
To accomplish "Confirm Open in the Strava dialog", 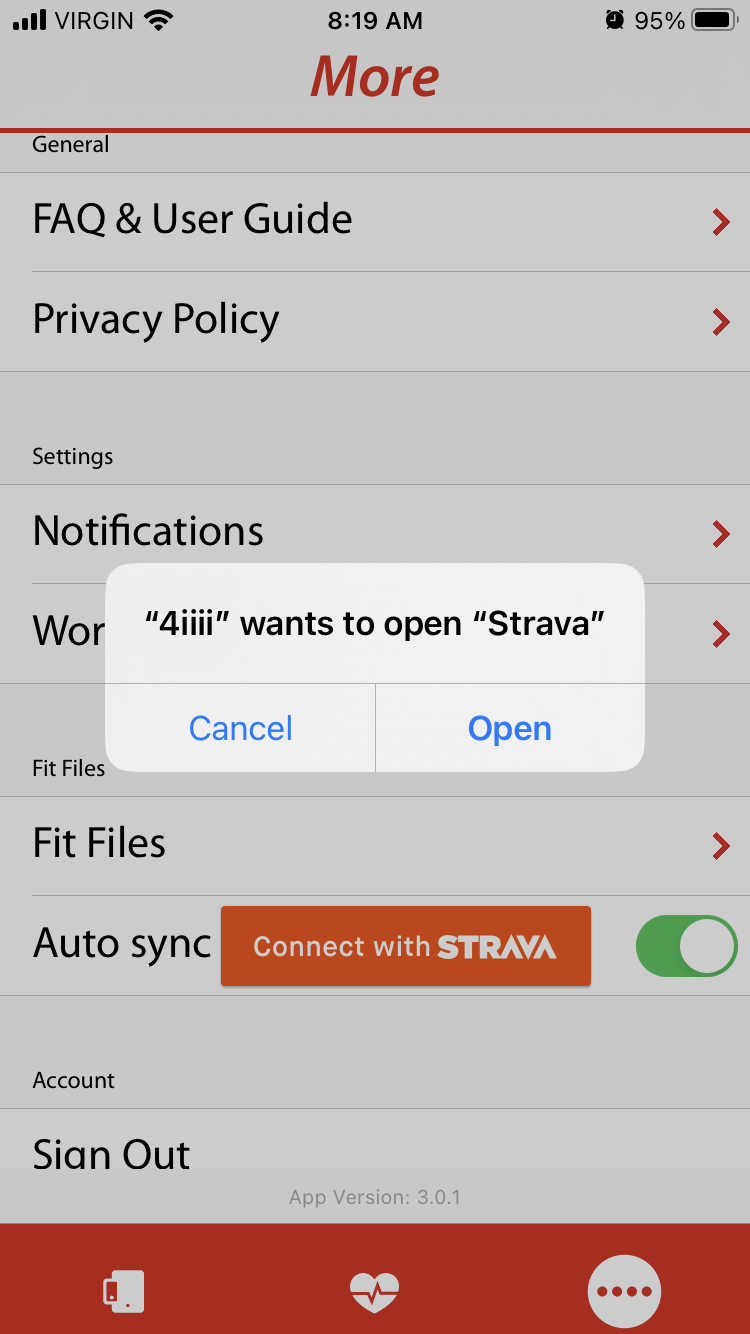I will coord(509,728).
